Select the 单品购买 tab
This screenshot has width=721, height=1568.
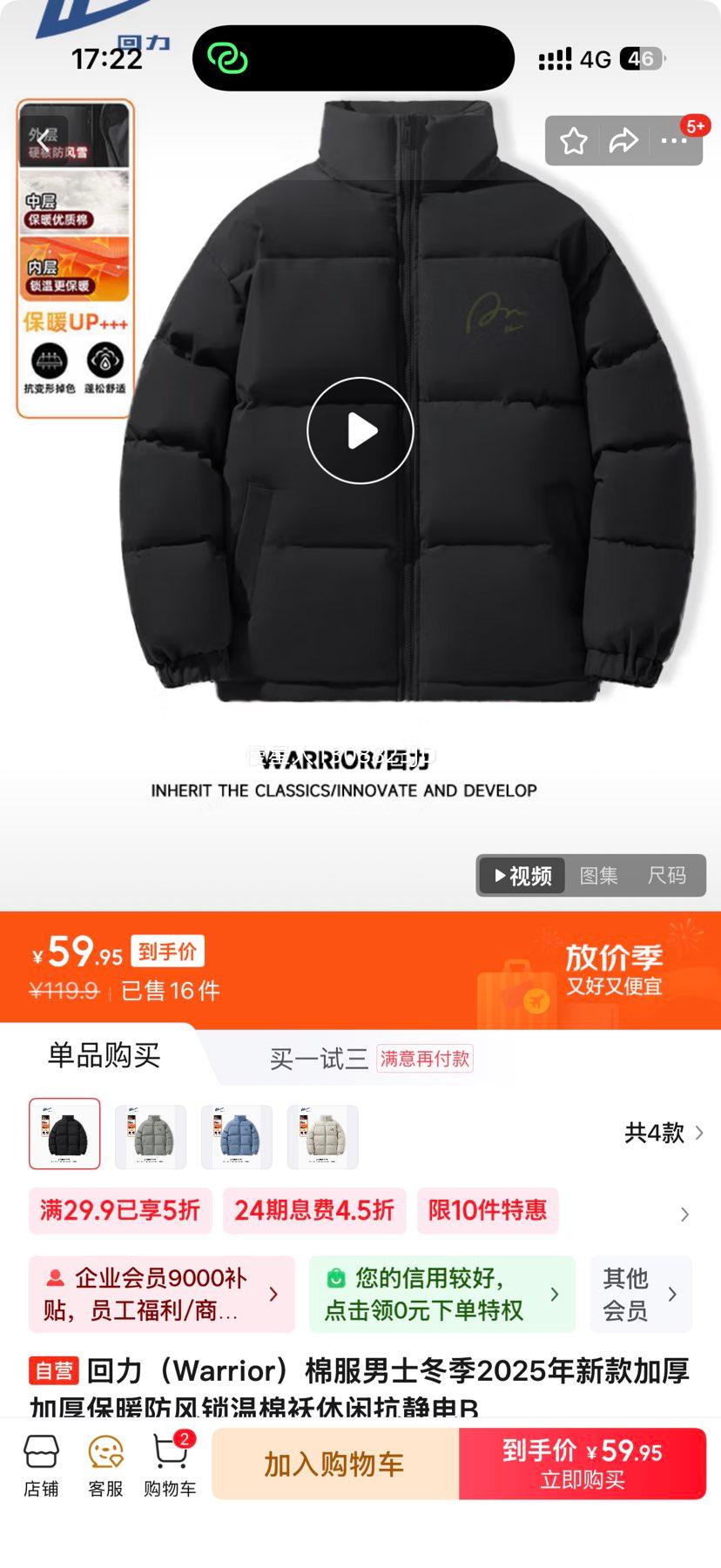[104, 1055]
